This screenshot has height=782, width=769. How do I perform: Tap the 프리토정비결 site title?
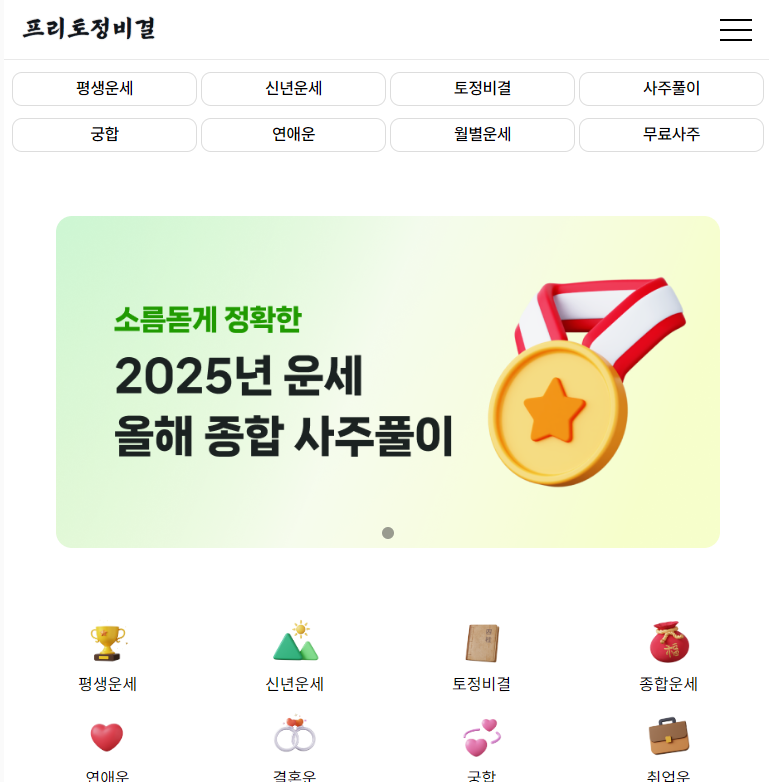90,29
